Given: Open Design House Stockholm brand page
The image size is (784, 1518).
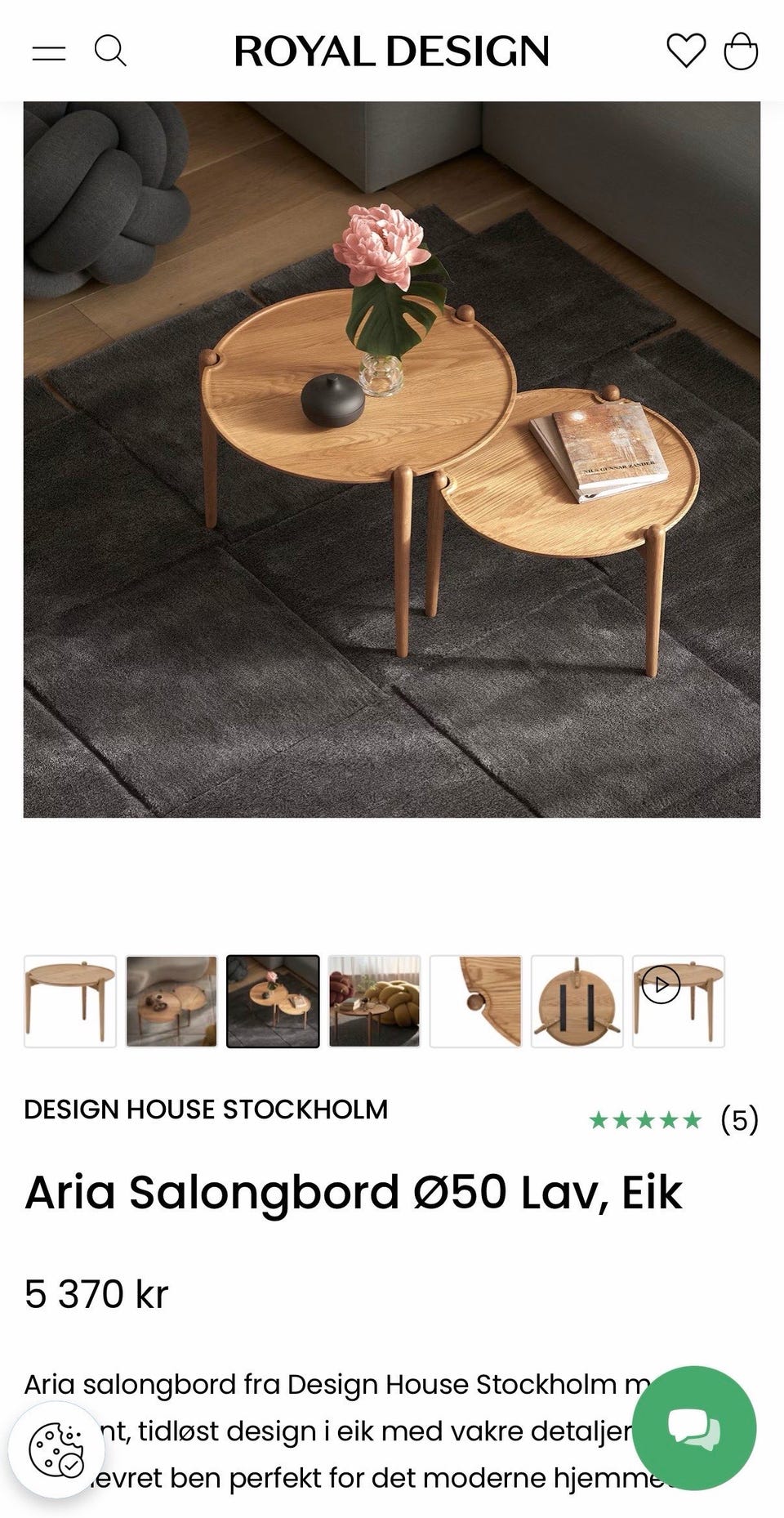Looking at the screenshot, I should coord(206,1109).
